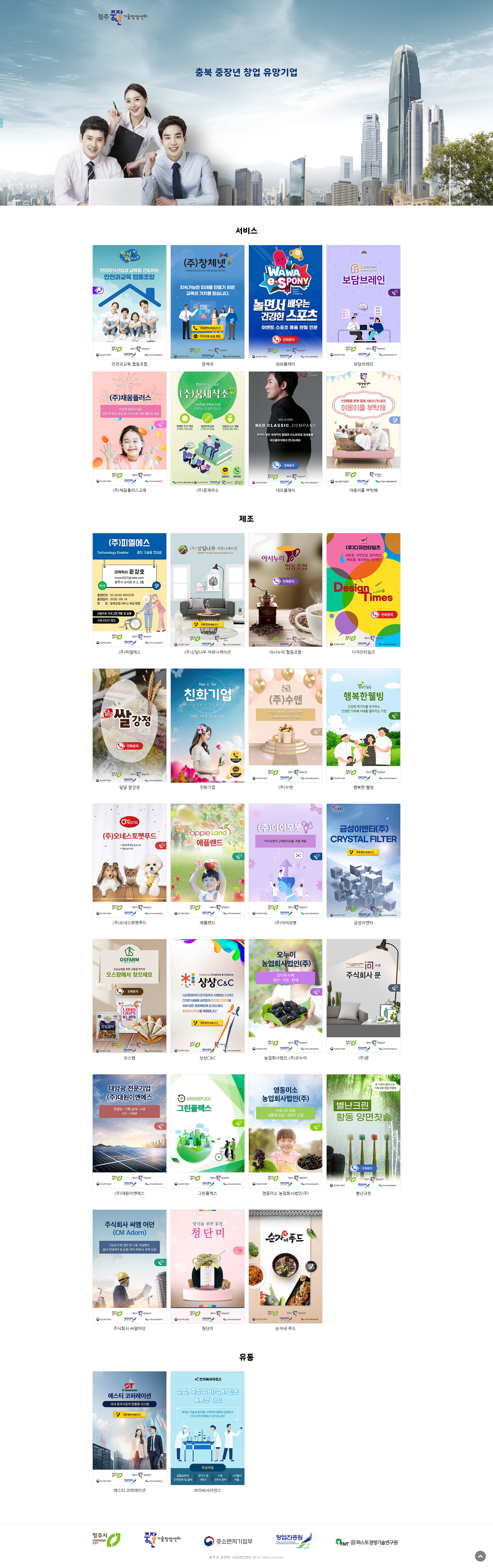Viewport: 493px width, 1568px height.
Task: Open the 아옹이를 부탁해 card
Action: [363, 427]
